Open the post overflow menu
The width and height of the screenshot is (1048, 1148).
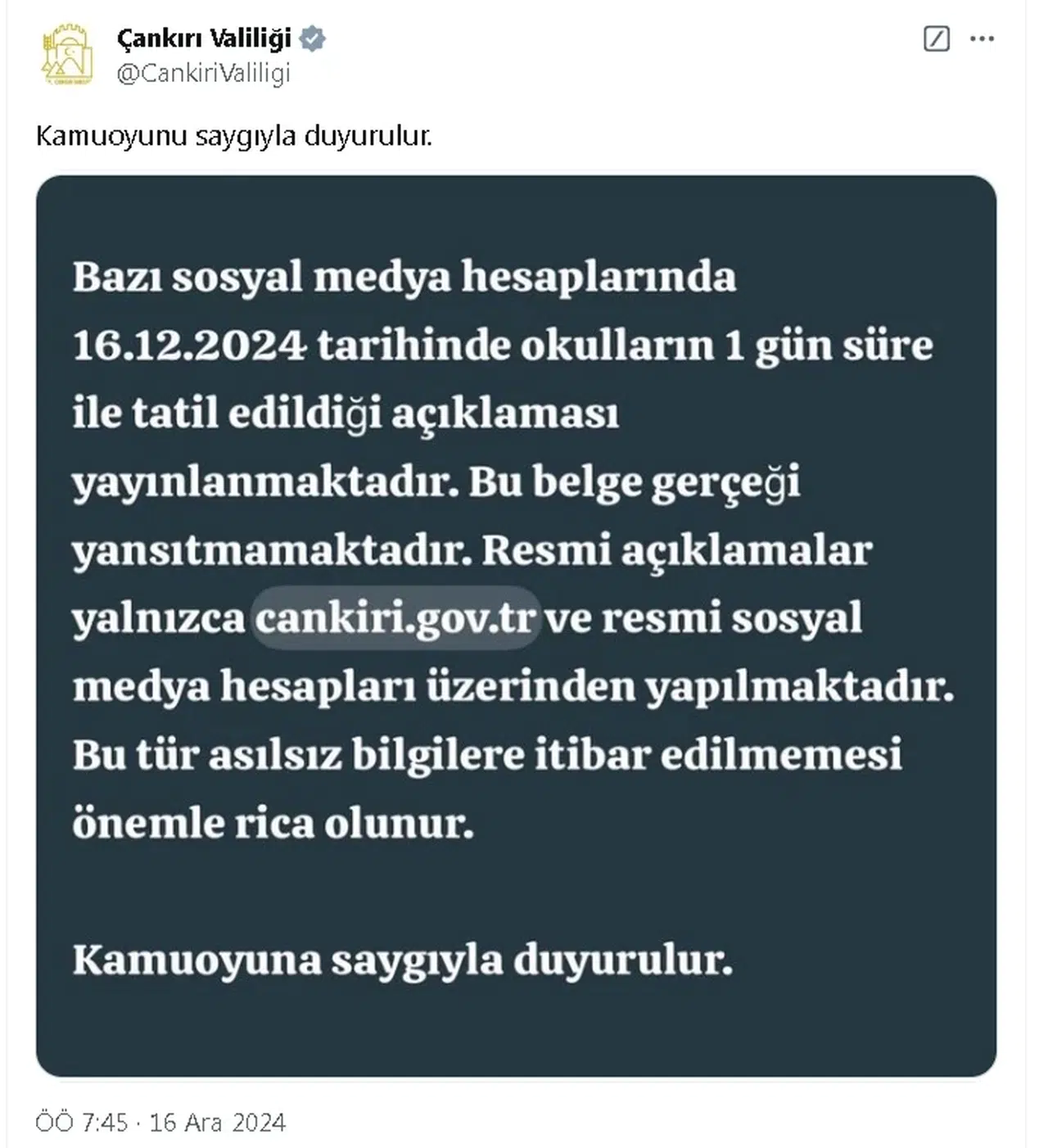pyautogui.click(x=981, y=38)
